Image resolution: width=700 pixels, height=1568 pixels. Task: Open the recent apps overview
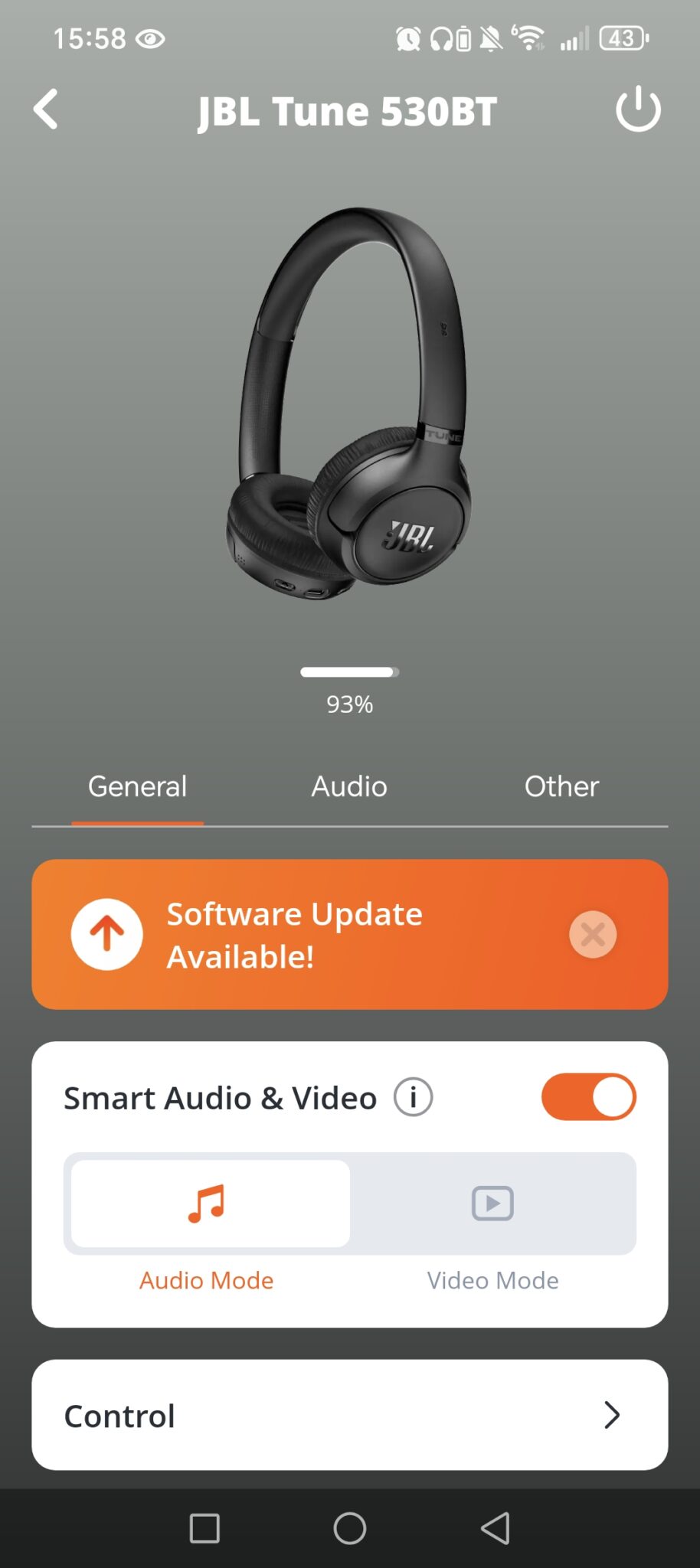point(204,1528)
